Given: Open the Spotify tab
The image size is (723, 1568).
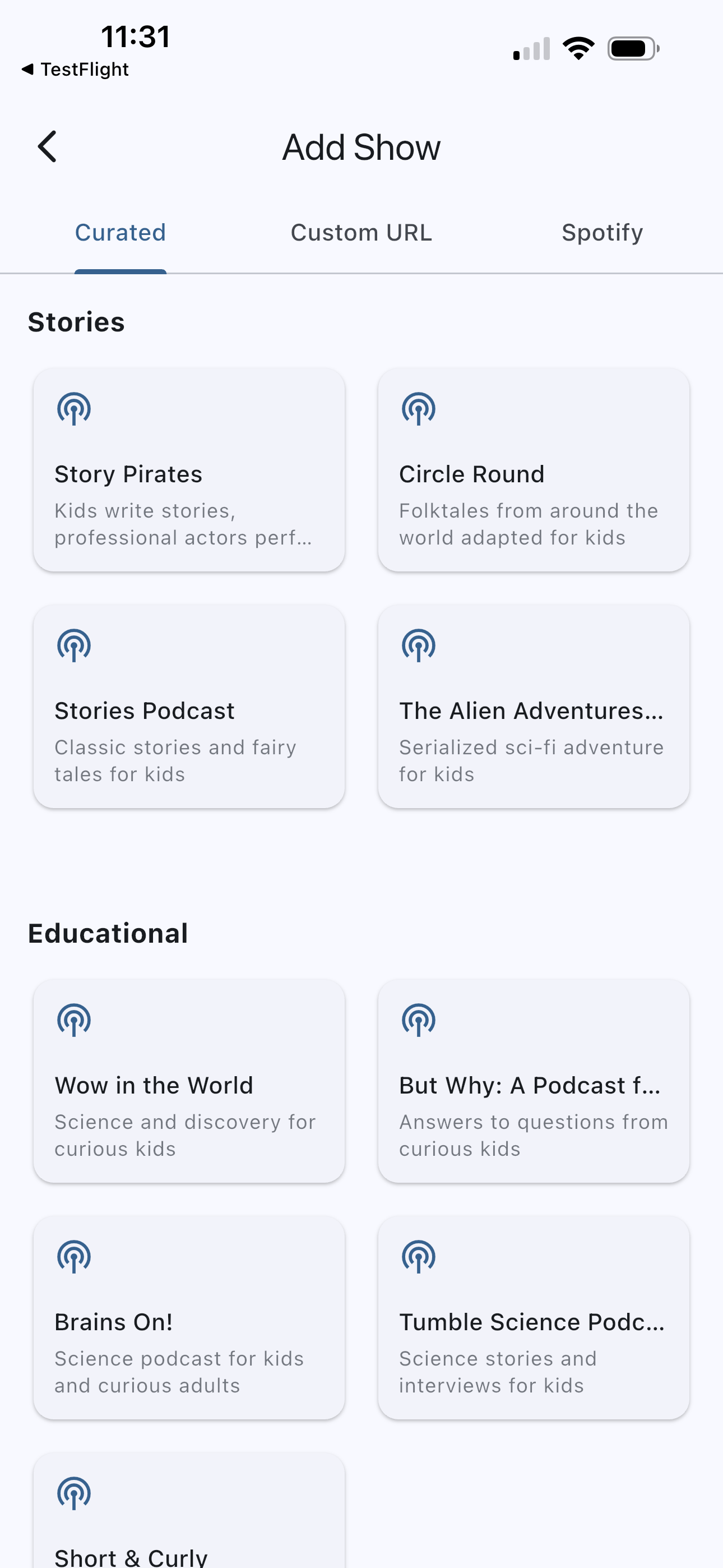Looking at the screenshot, I should (x=602, y=232).
